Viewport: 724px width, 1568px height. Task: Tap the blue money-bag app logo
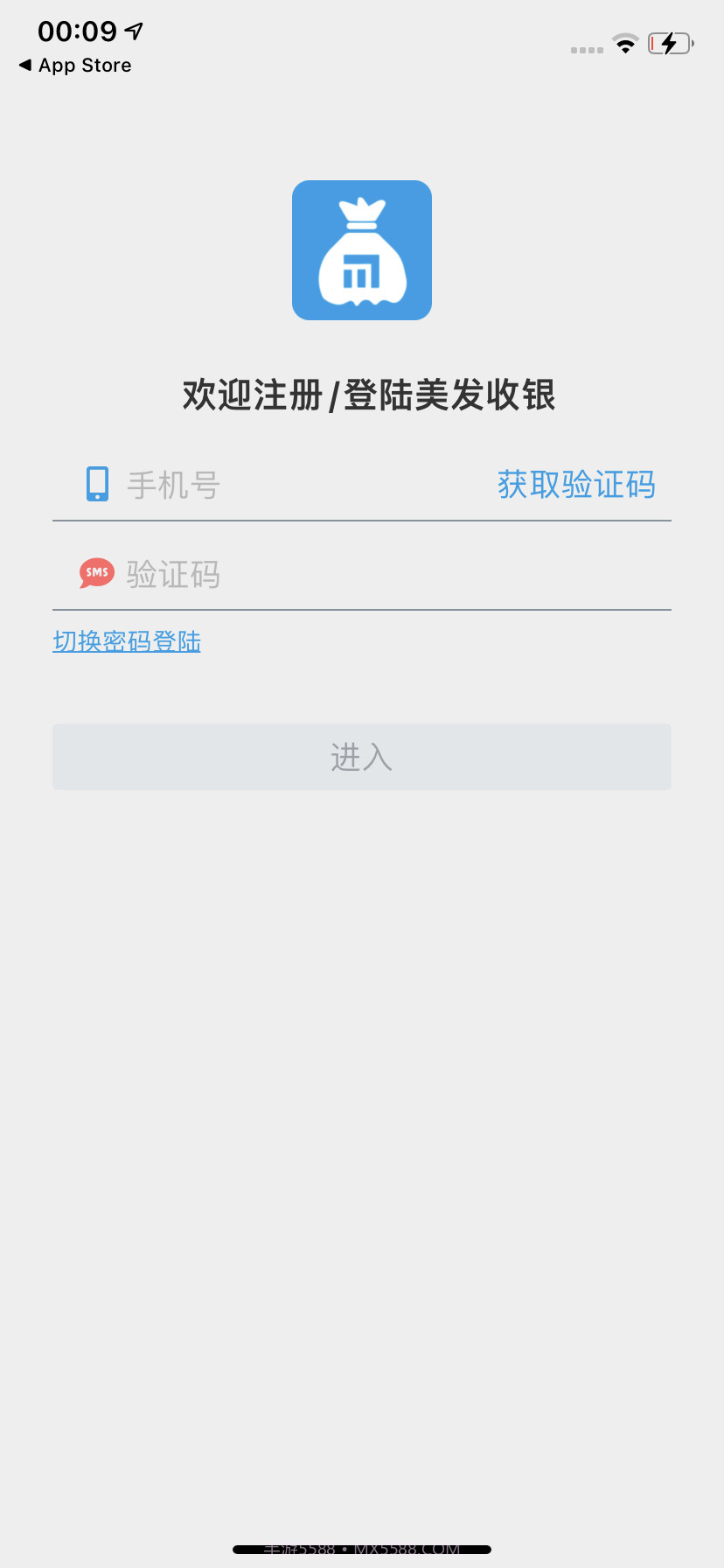(x=362, y=249)
